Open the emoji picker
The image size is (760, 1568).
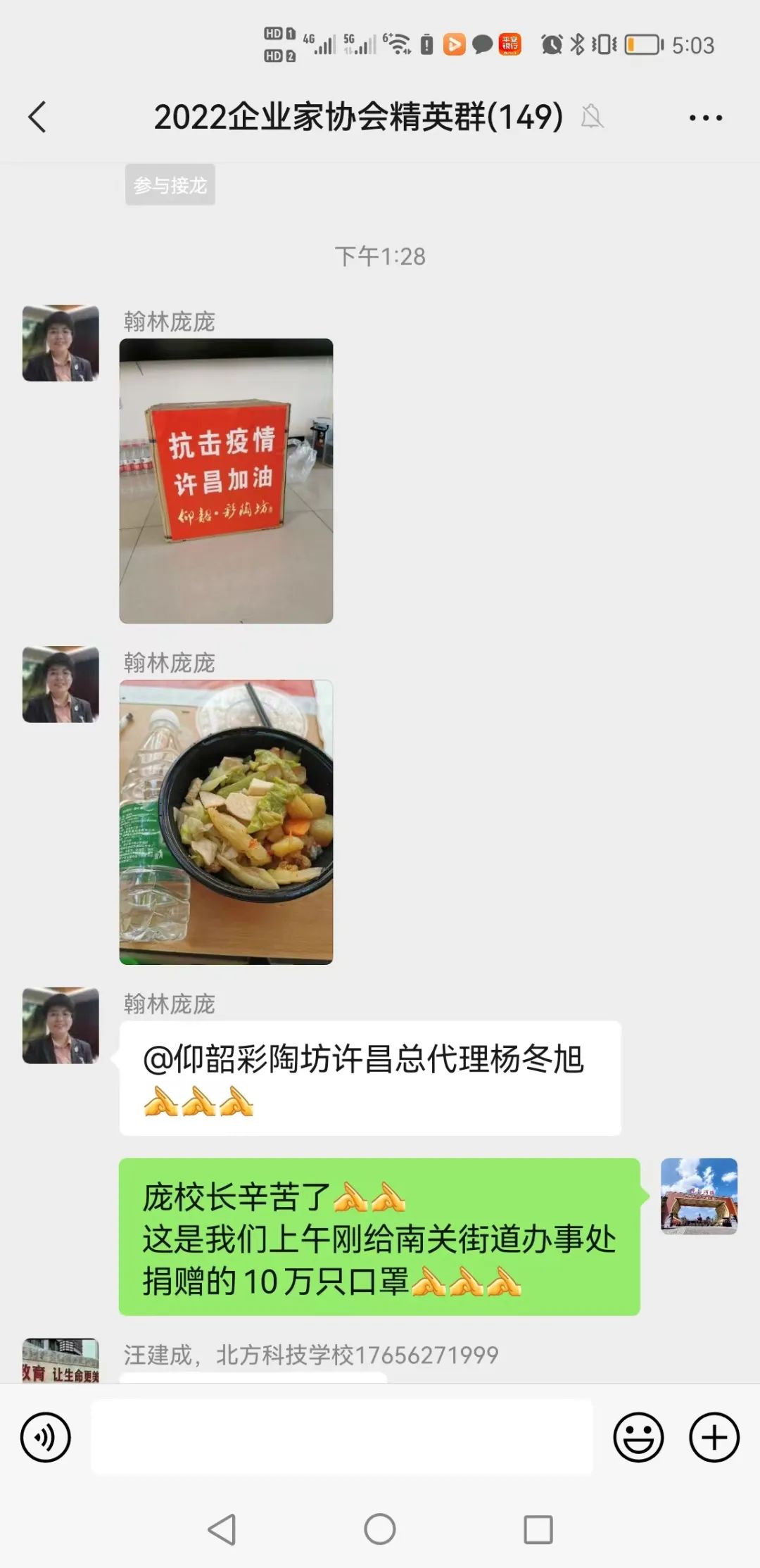638,1436
